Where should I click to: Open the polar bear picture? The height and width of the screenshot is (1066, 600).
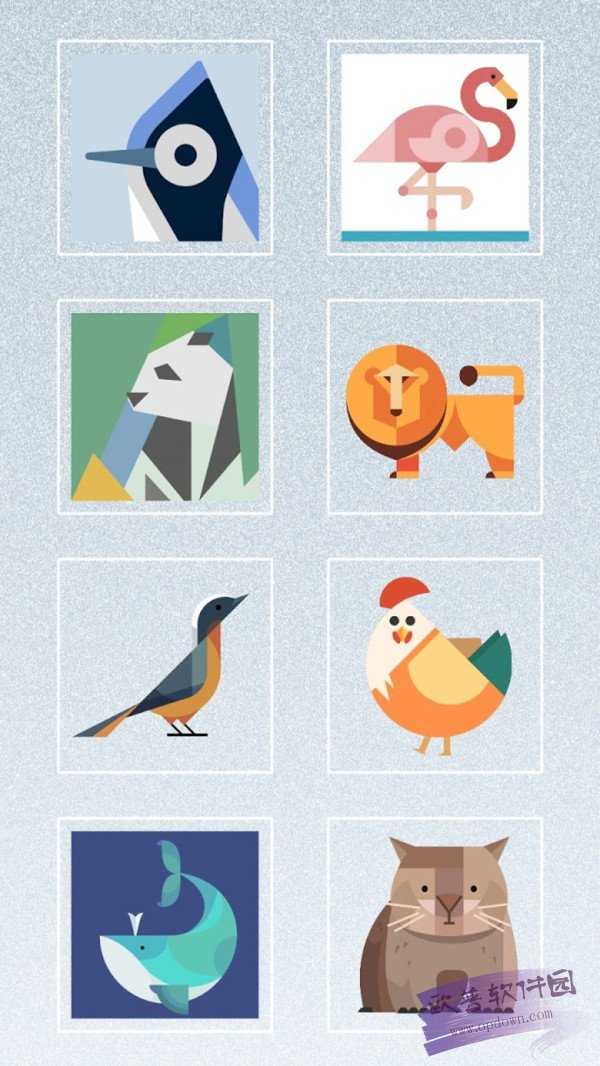tap(165, 407)
